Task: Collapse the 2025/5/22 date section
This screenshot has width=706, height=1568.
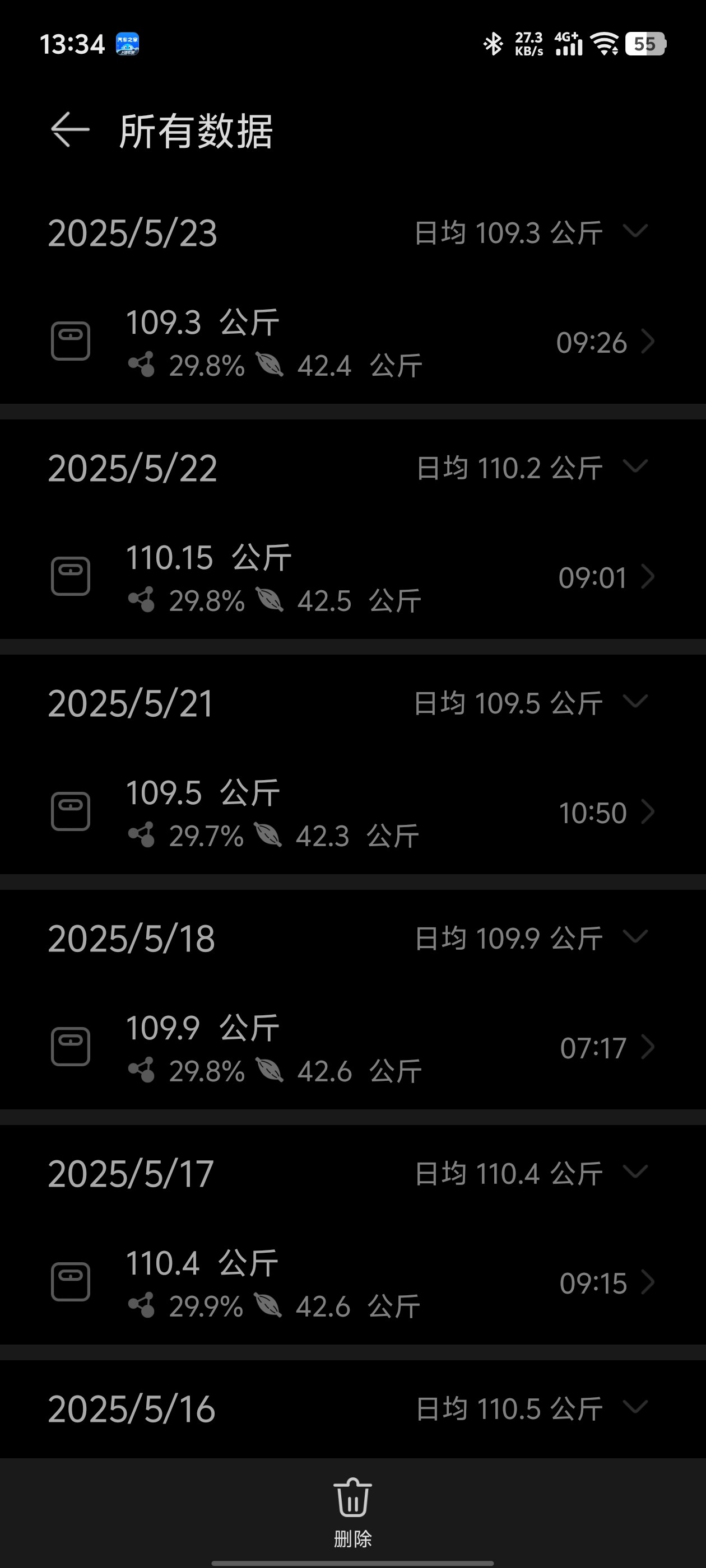Action: 635,466
